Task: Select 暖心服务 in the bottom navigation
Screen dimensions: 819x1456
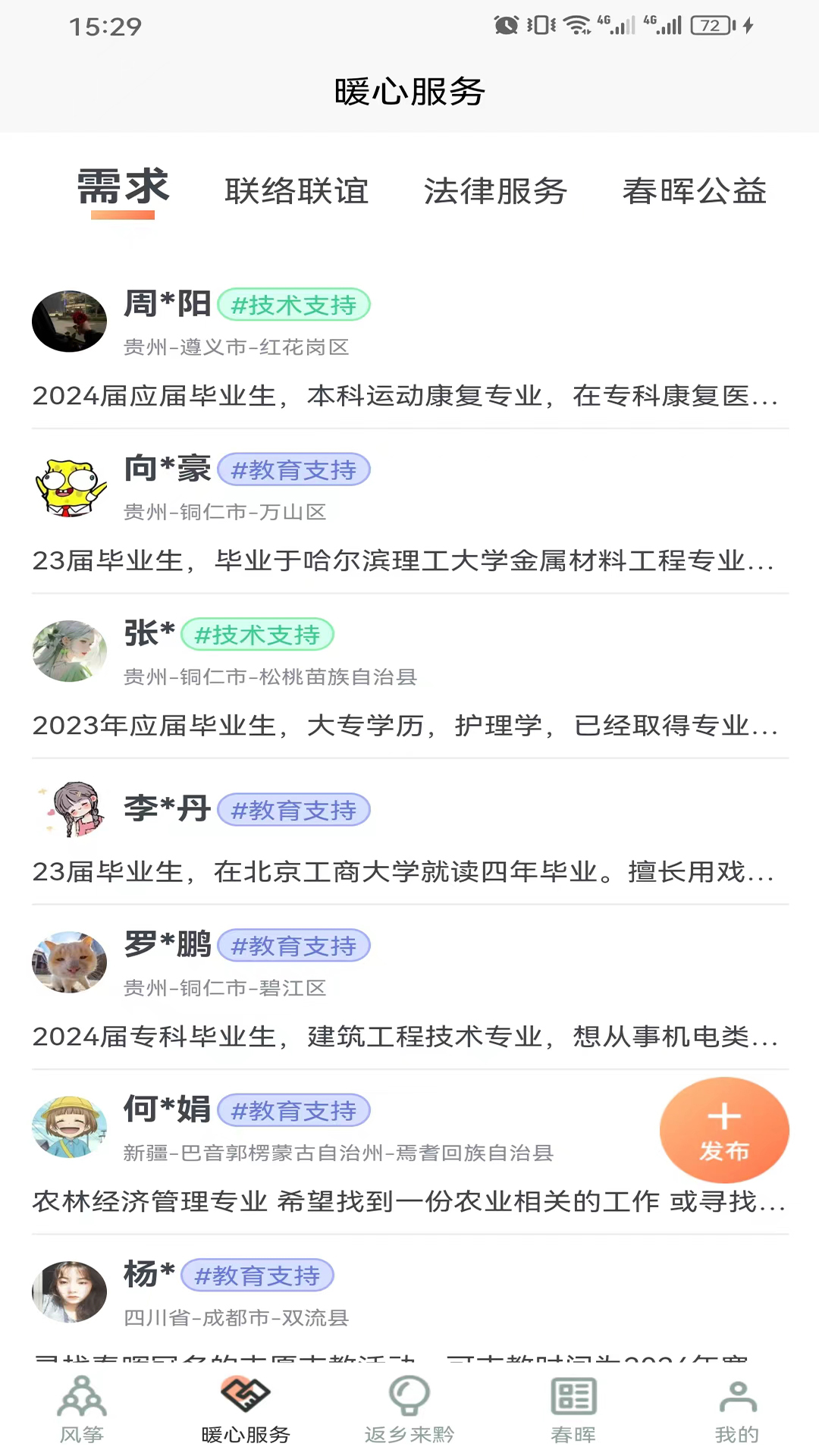Action: click(x=246, y=1410)
